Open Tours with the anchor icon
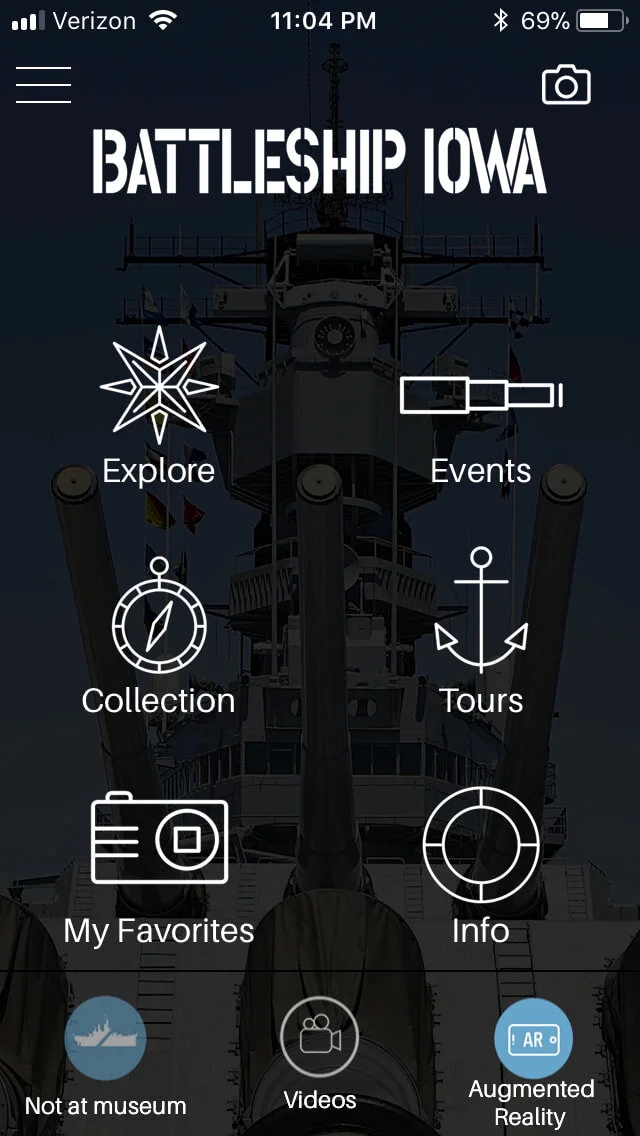 click(x=481, y=632)
